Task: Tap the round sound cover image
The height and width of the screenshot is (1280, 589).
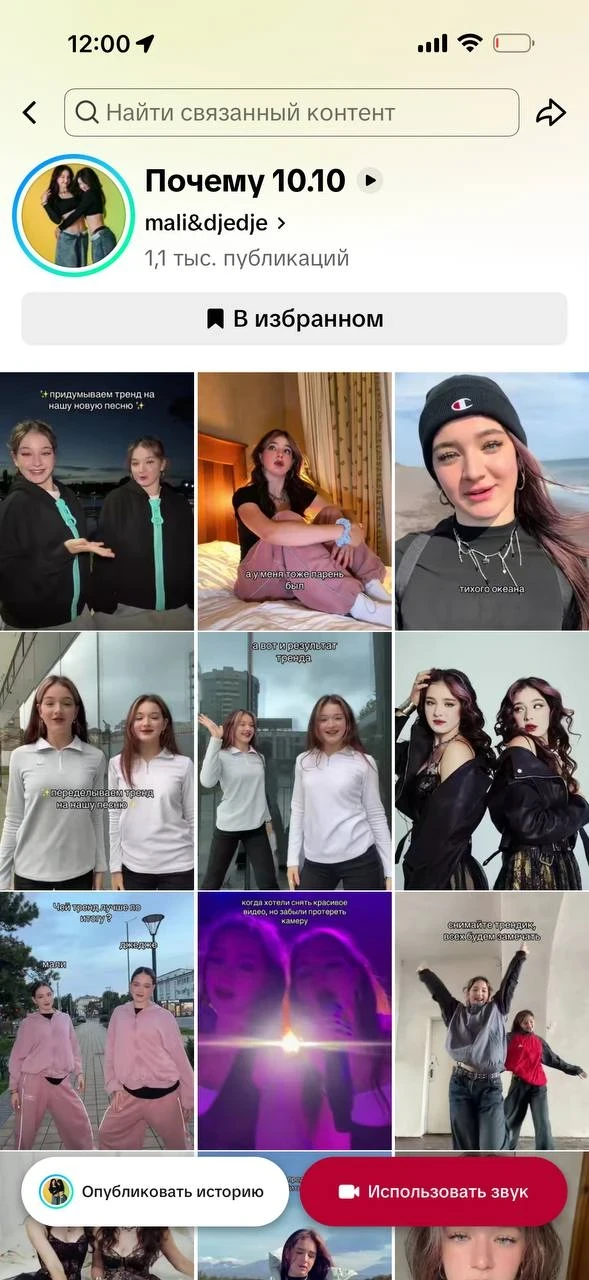Action: point(73,215)
